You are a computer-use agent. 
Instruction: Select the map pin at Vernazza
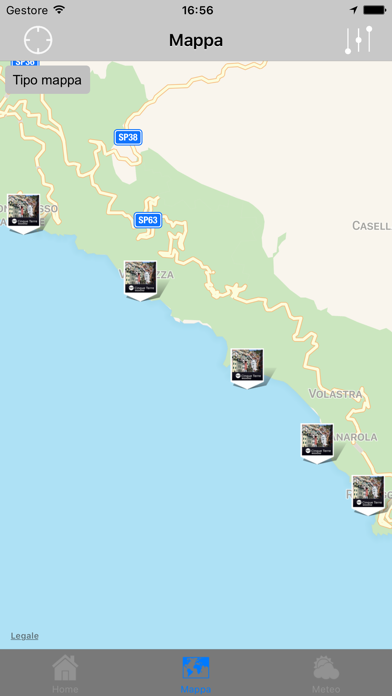[140, 281]
